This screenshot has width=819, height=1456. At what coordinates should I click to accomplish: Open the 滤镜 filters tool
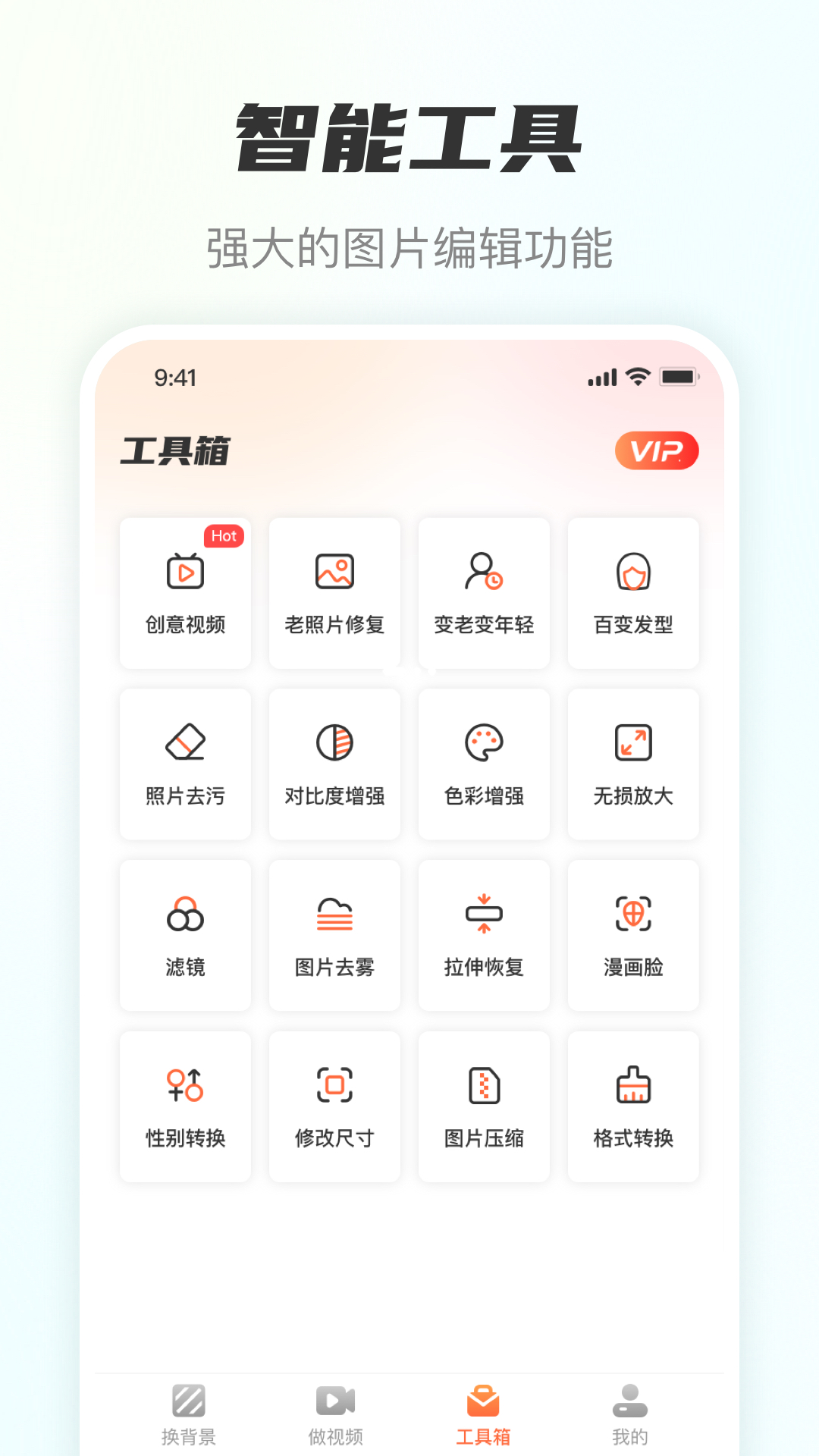pyautogui.click(x=185, y=935)
